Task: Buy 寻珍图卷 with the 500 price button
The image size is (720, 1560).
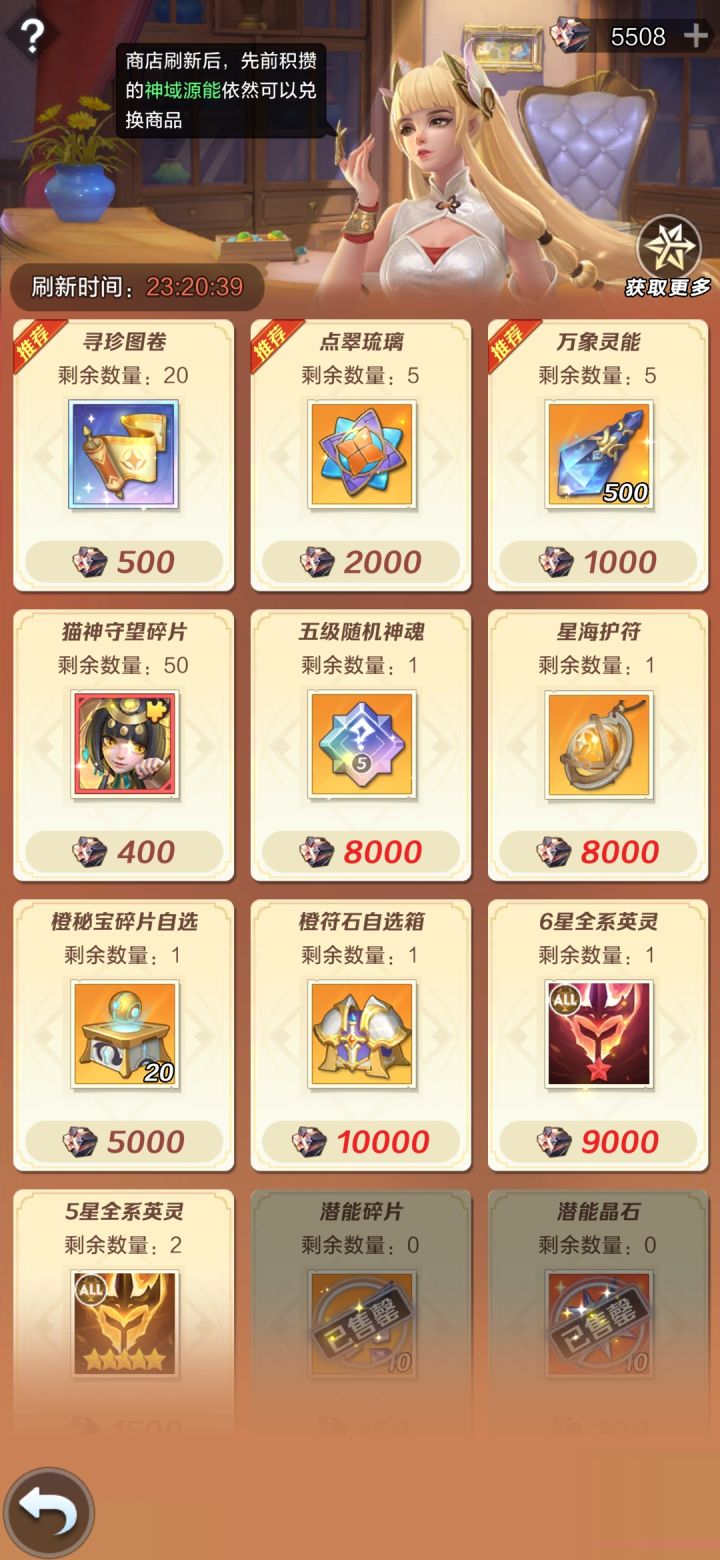Action: point(123,562)
